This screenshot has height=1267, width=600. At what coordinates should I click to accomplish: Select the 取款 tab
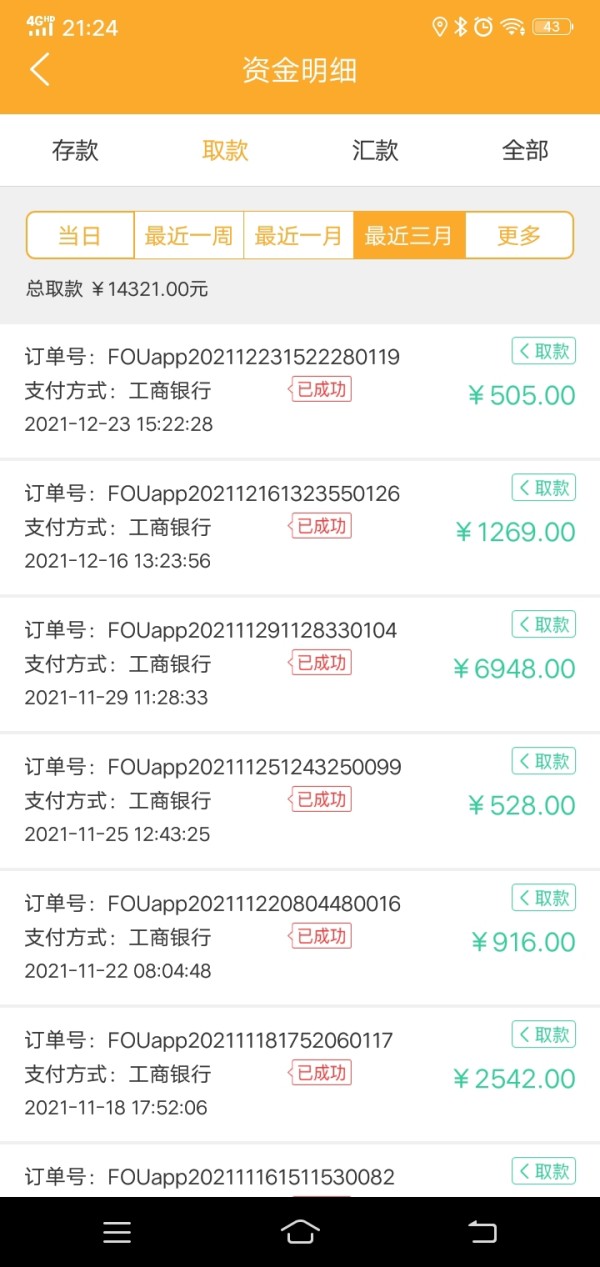click(225, 150)
